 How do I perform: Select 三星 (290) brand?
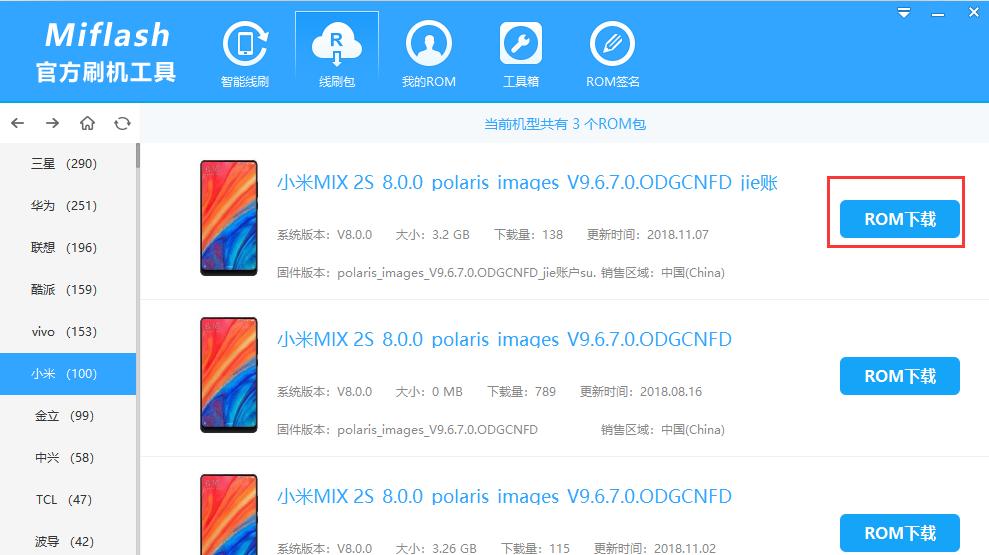pyautogui.click(x=65, y=164)
